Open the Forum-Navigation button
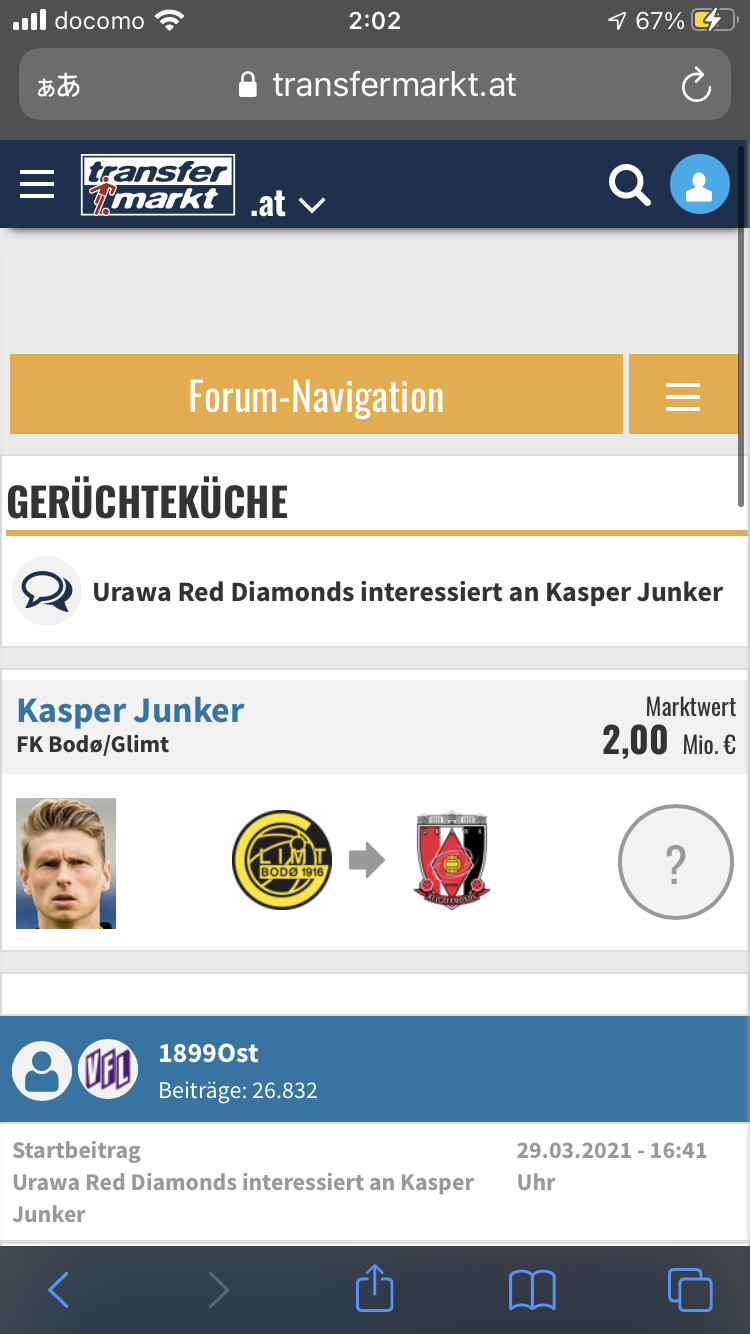 (316, 396)
